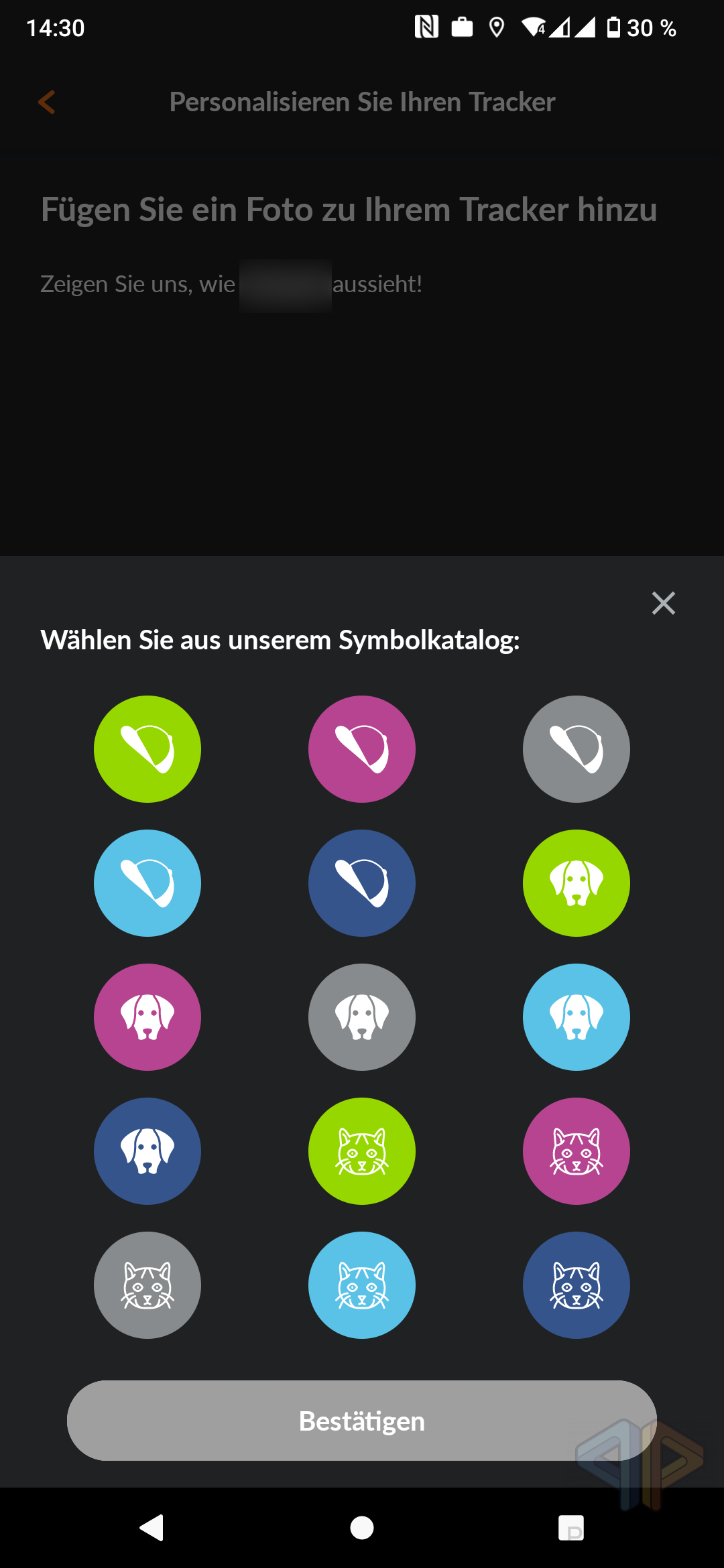This screenshot has width=724, height=1568.
Task: Select the green dog symbol
Action: coord(577,883)
